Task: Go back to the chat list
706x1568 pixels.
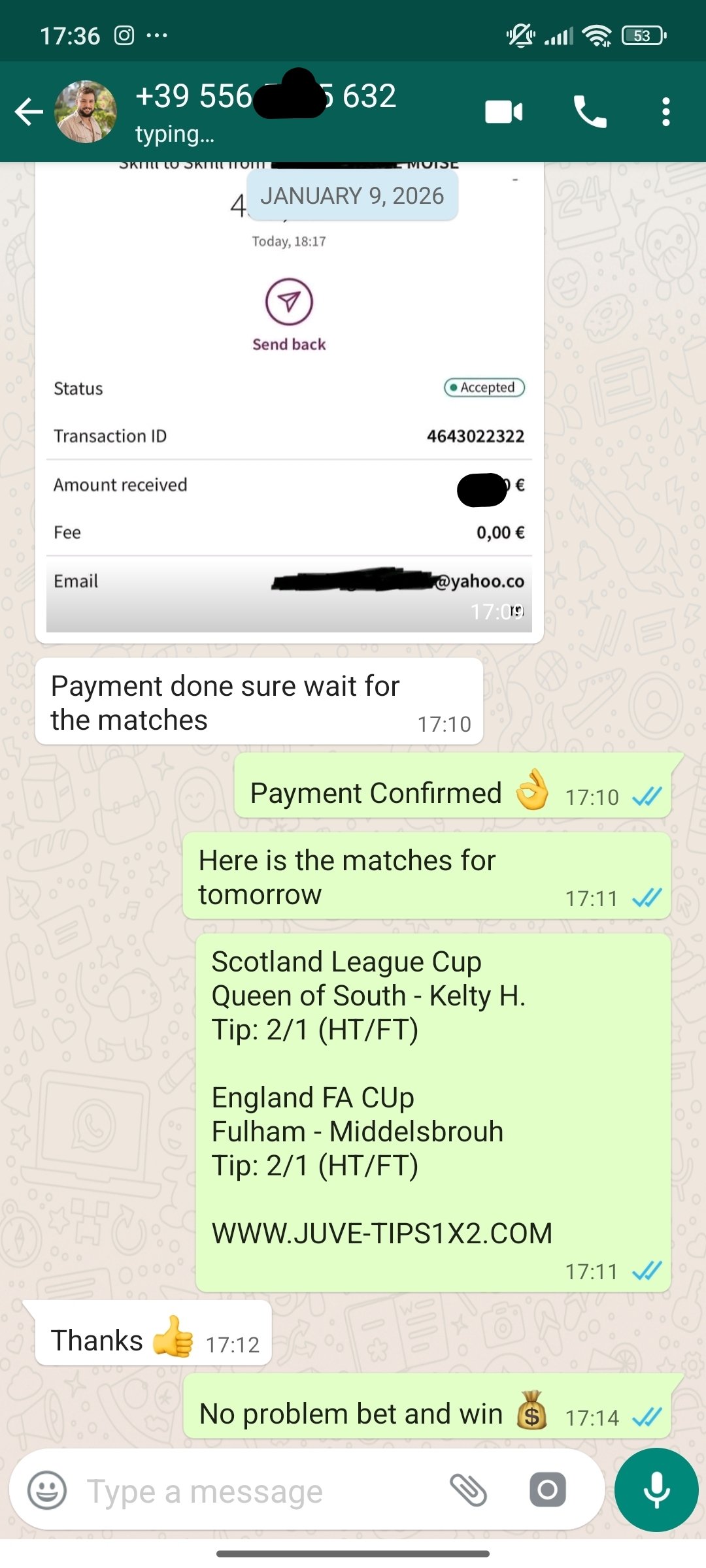Action: [x=29, y=112]
